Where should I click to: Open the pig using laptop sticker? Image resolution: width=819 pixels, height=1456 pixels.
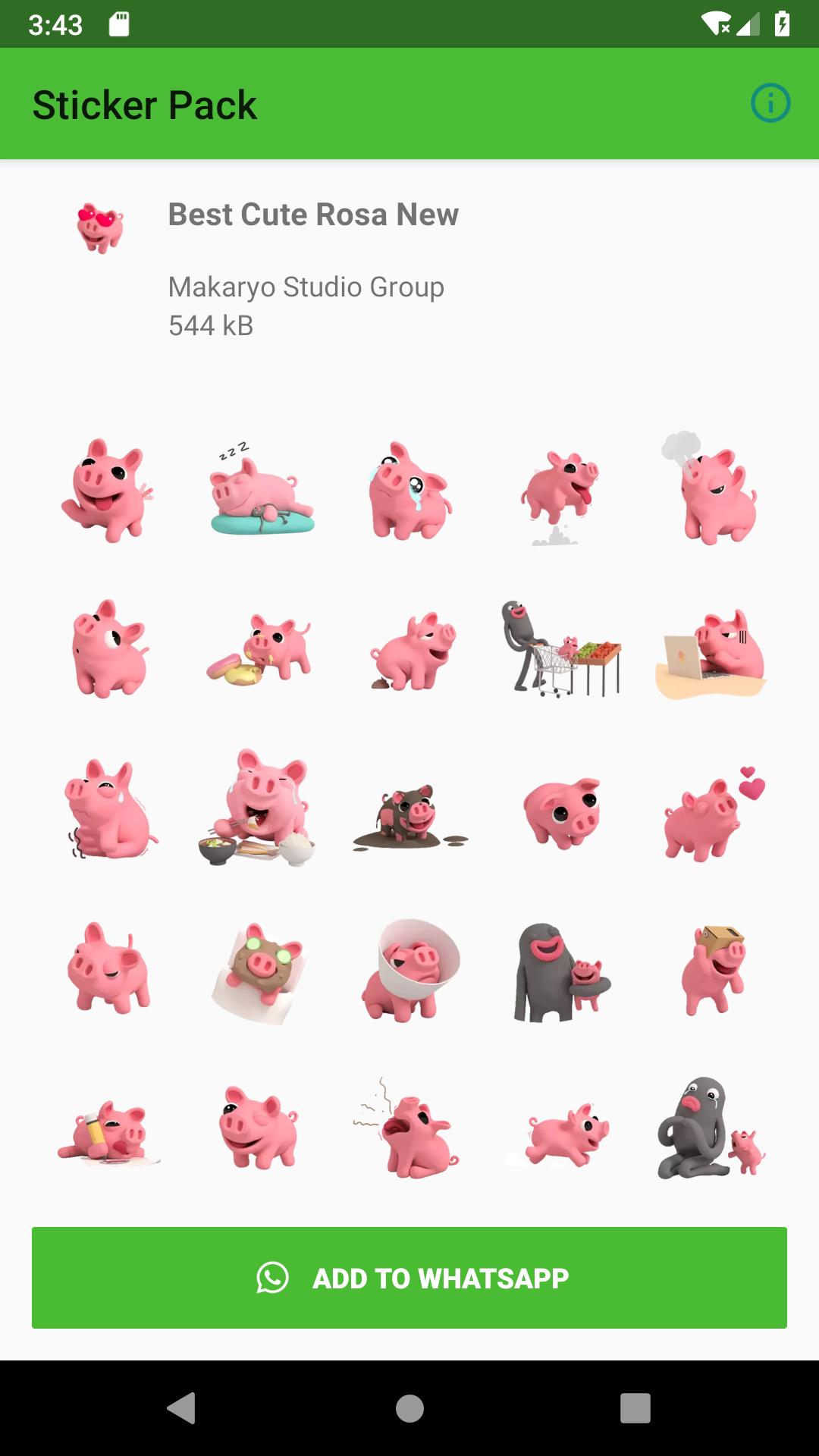point(711,653)
